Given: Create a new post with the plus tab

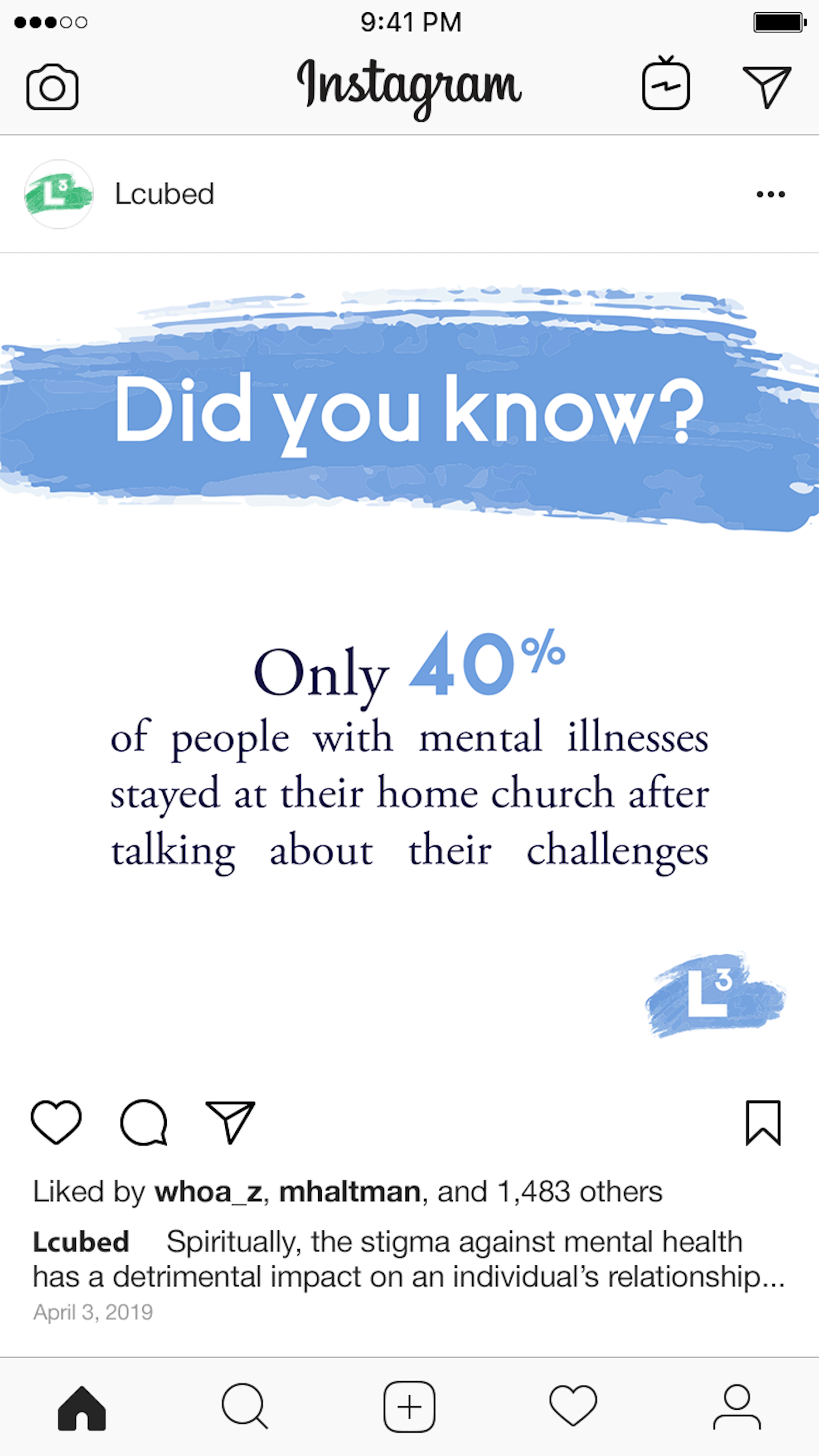Looking at the screenshot, I should (x=409, y=1407).
